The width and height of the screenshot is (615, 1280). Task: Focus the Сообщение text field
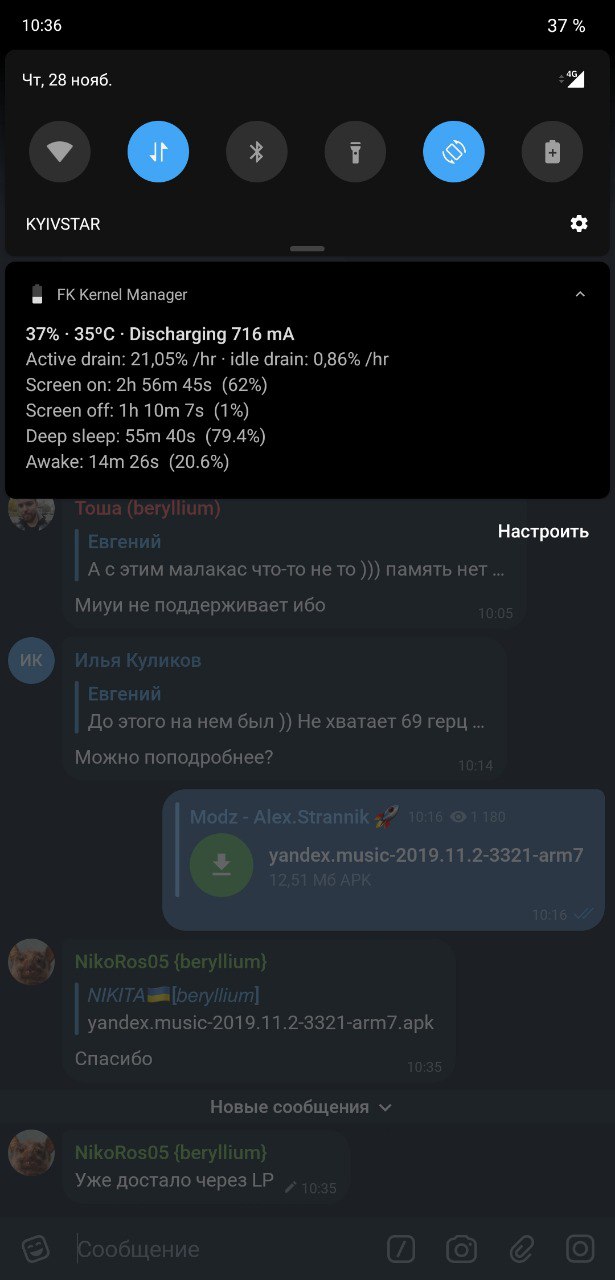[x=220, y=1249]
